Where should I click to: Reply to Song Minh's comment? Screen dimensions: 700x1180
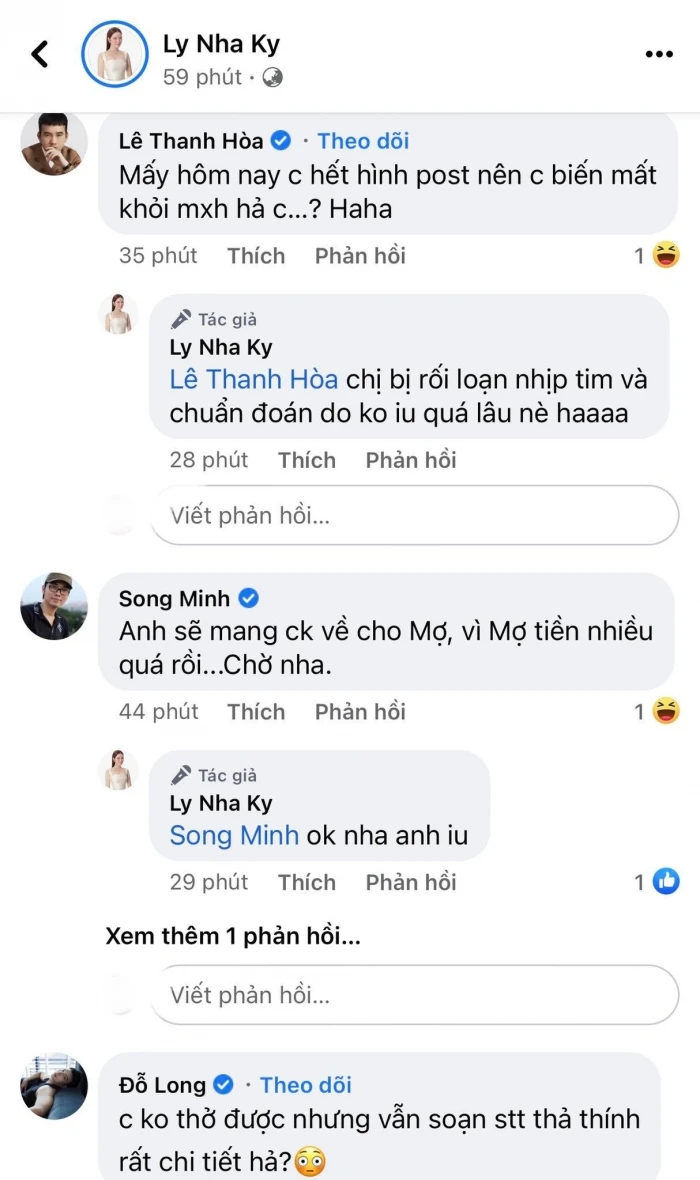(360, 712)
